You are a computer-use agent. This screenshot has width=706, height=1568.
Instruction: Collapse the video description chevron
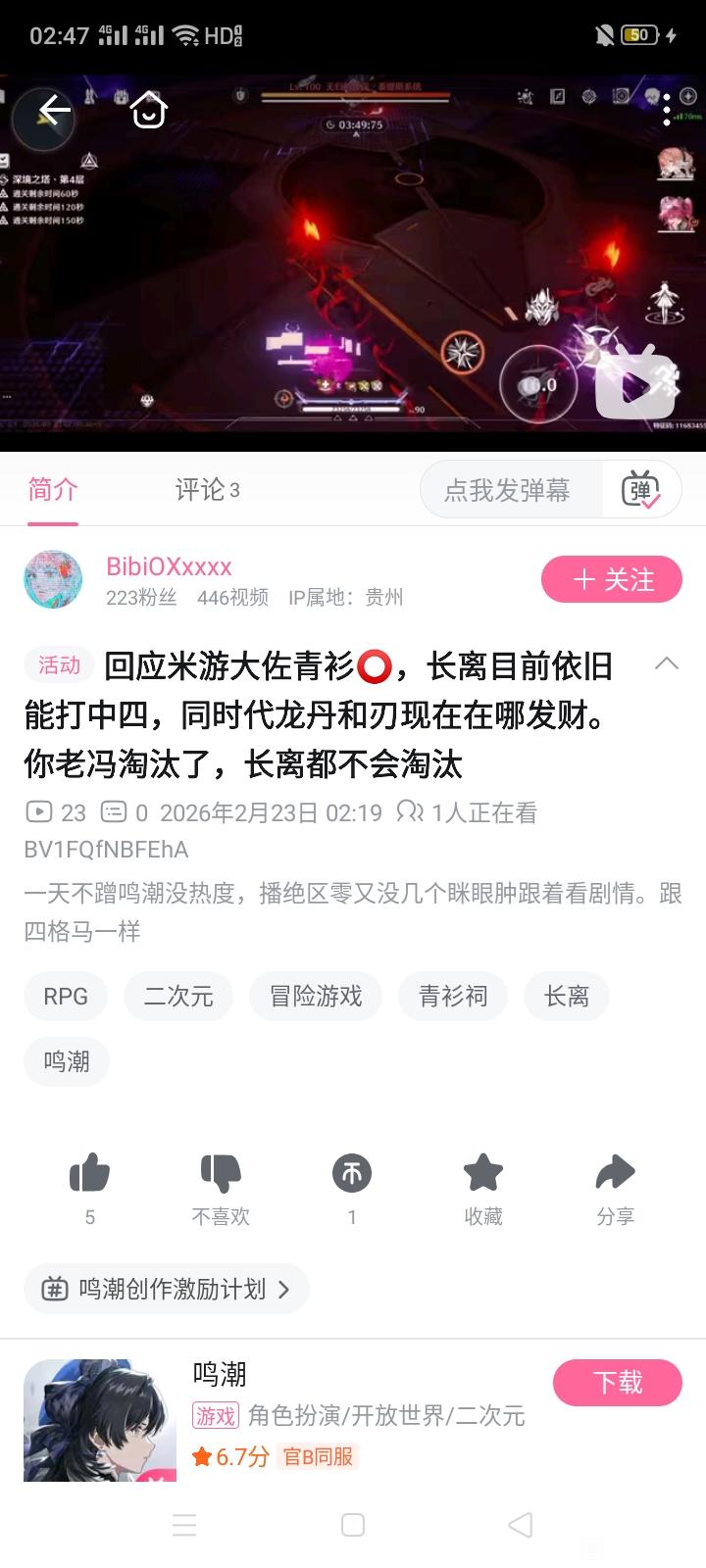[x=667, y=664]
